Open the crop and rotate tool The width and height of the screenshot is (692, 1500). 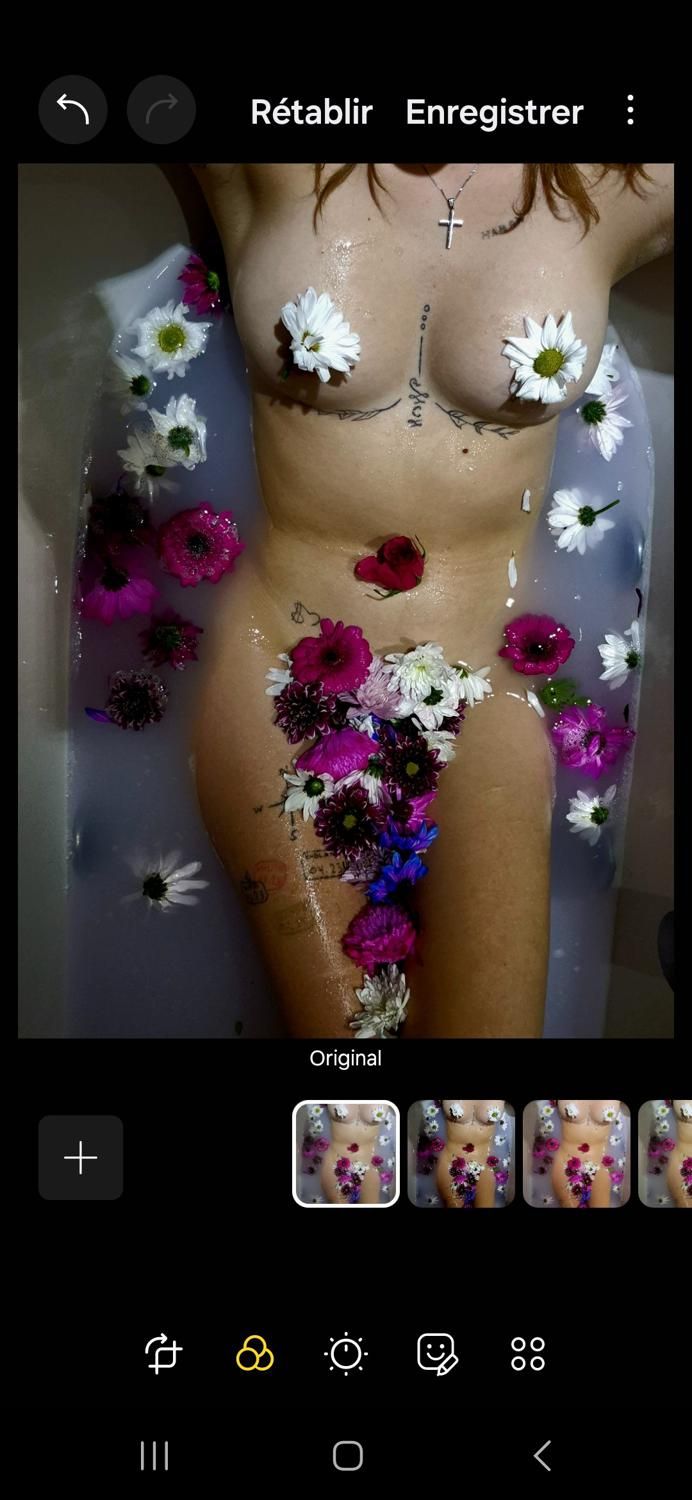(163, 1354)
